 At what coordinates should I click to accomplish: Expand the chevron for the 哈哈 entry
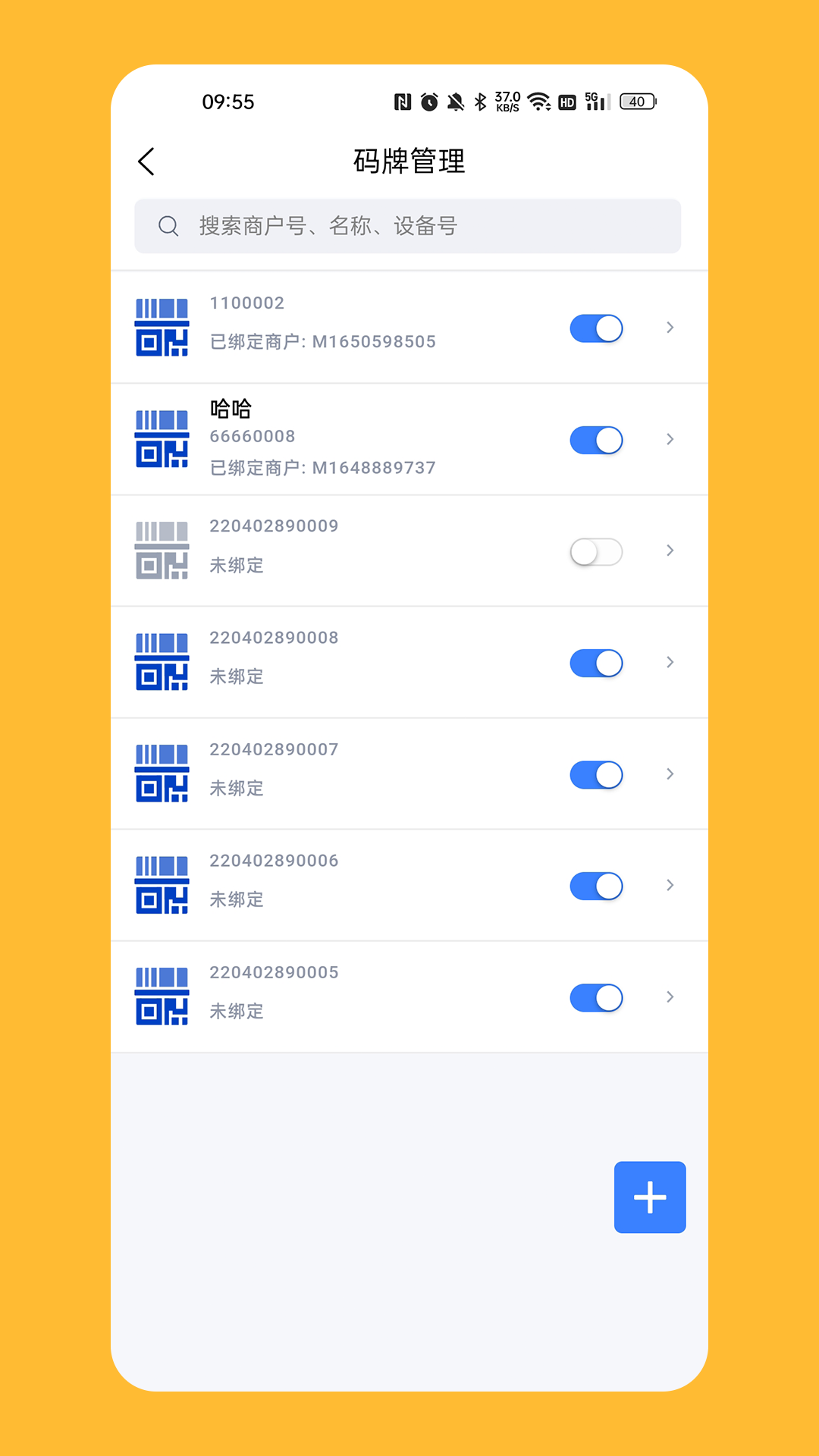click(670, 440)
